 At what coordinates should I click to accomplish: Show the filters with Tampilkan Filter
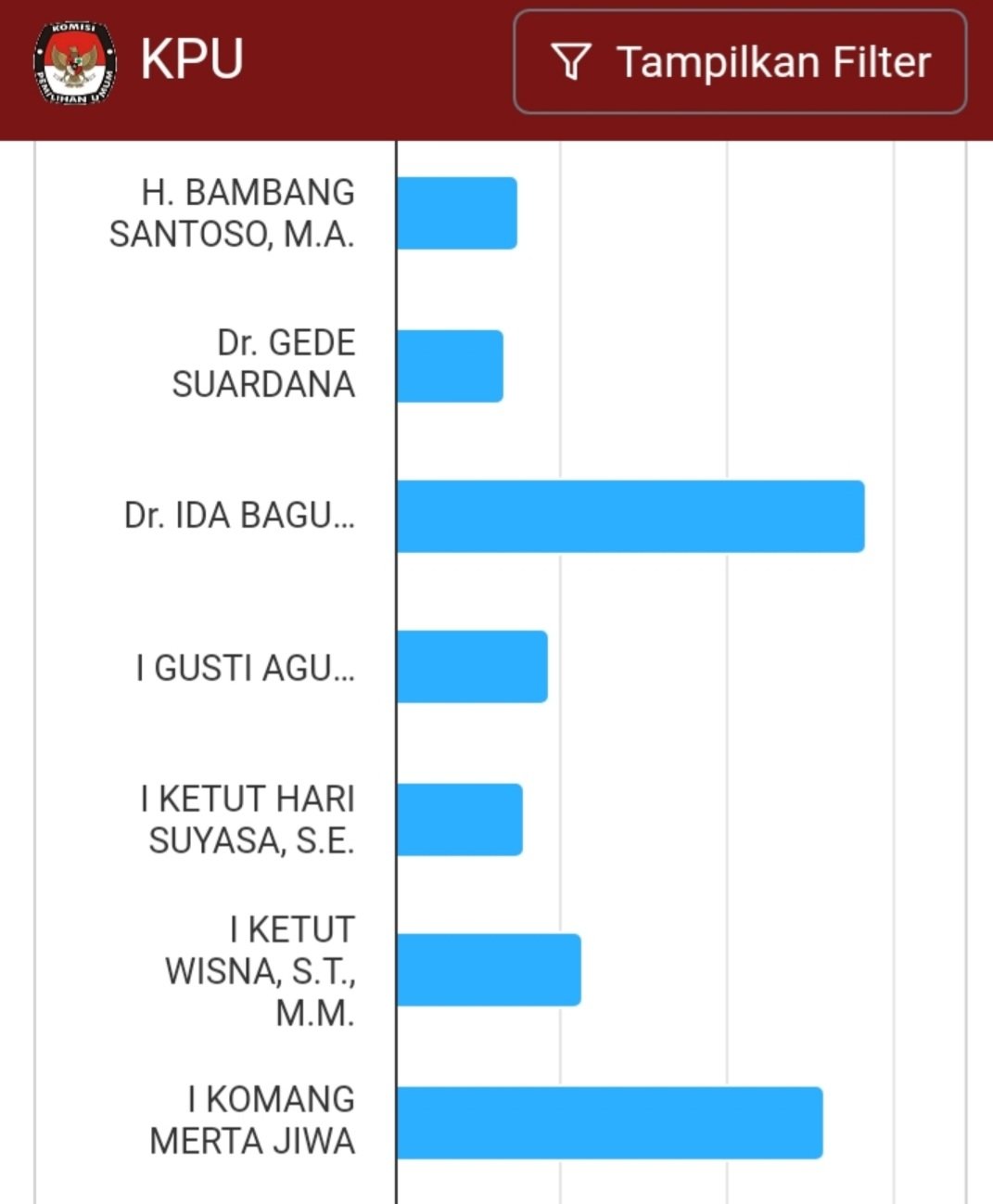[x=740, y=62]
